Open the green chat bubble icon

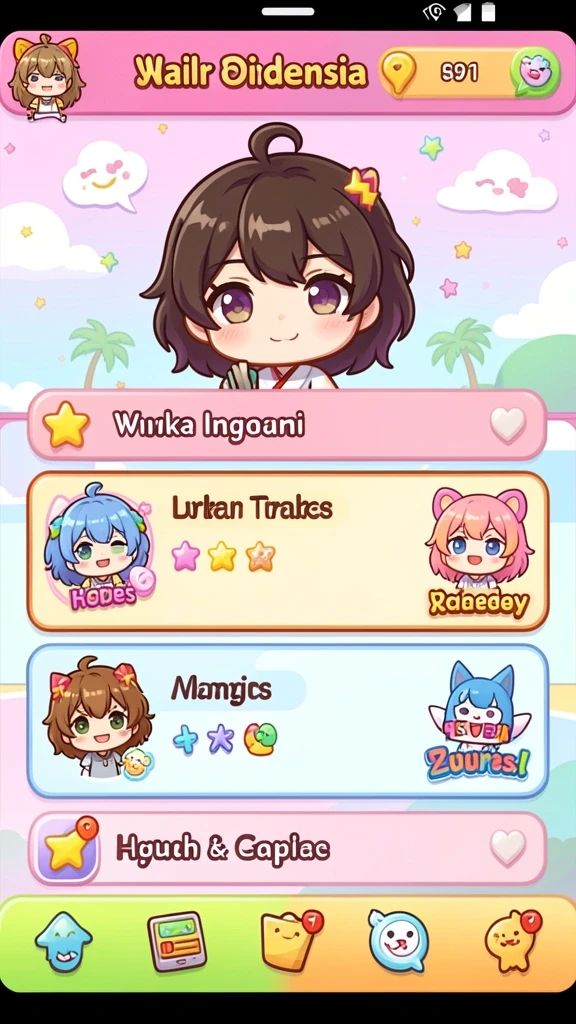[x=536, y=72]
